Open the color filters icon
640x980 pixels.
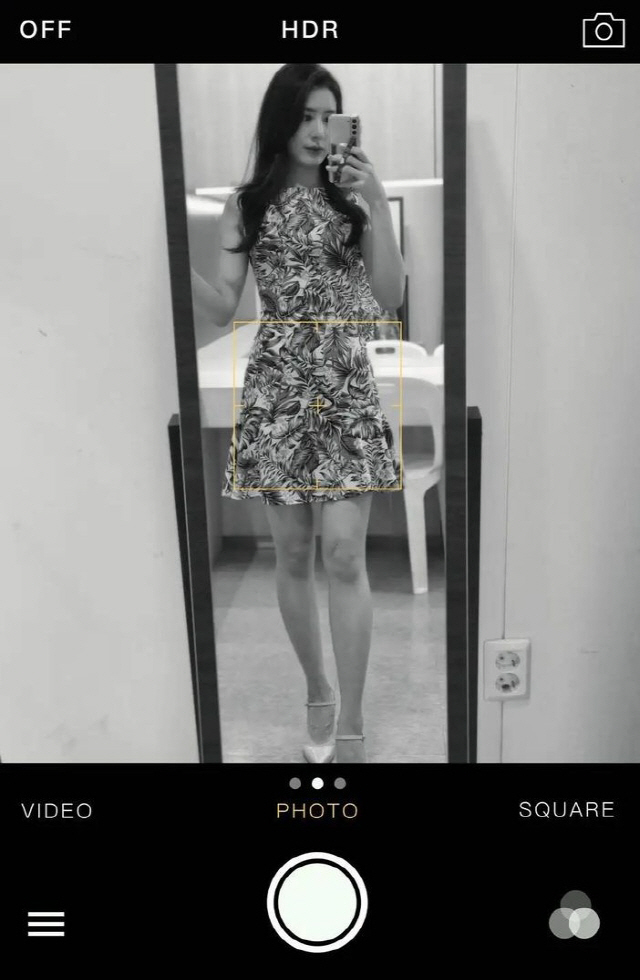[x=574, y=915]
